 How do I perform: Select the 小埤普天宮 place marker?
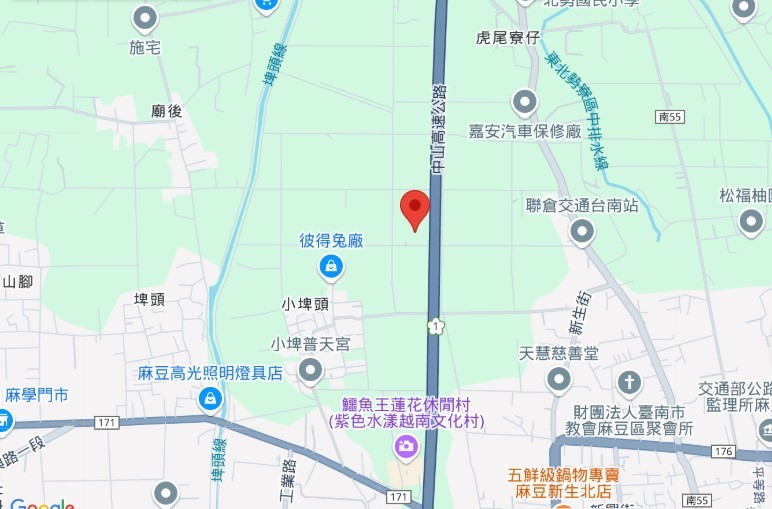tap(311, 372)
